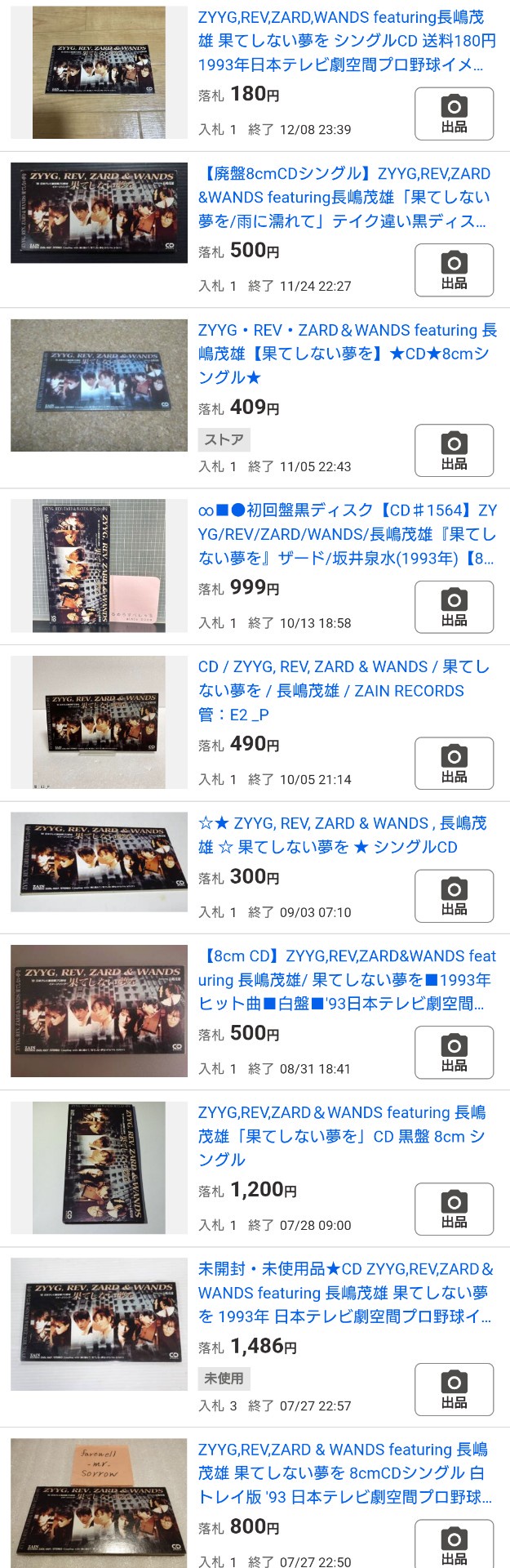Tap 出品 camera button beside 落札 500円 11/24

coord(454,270)
